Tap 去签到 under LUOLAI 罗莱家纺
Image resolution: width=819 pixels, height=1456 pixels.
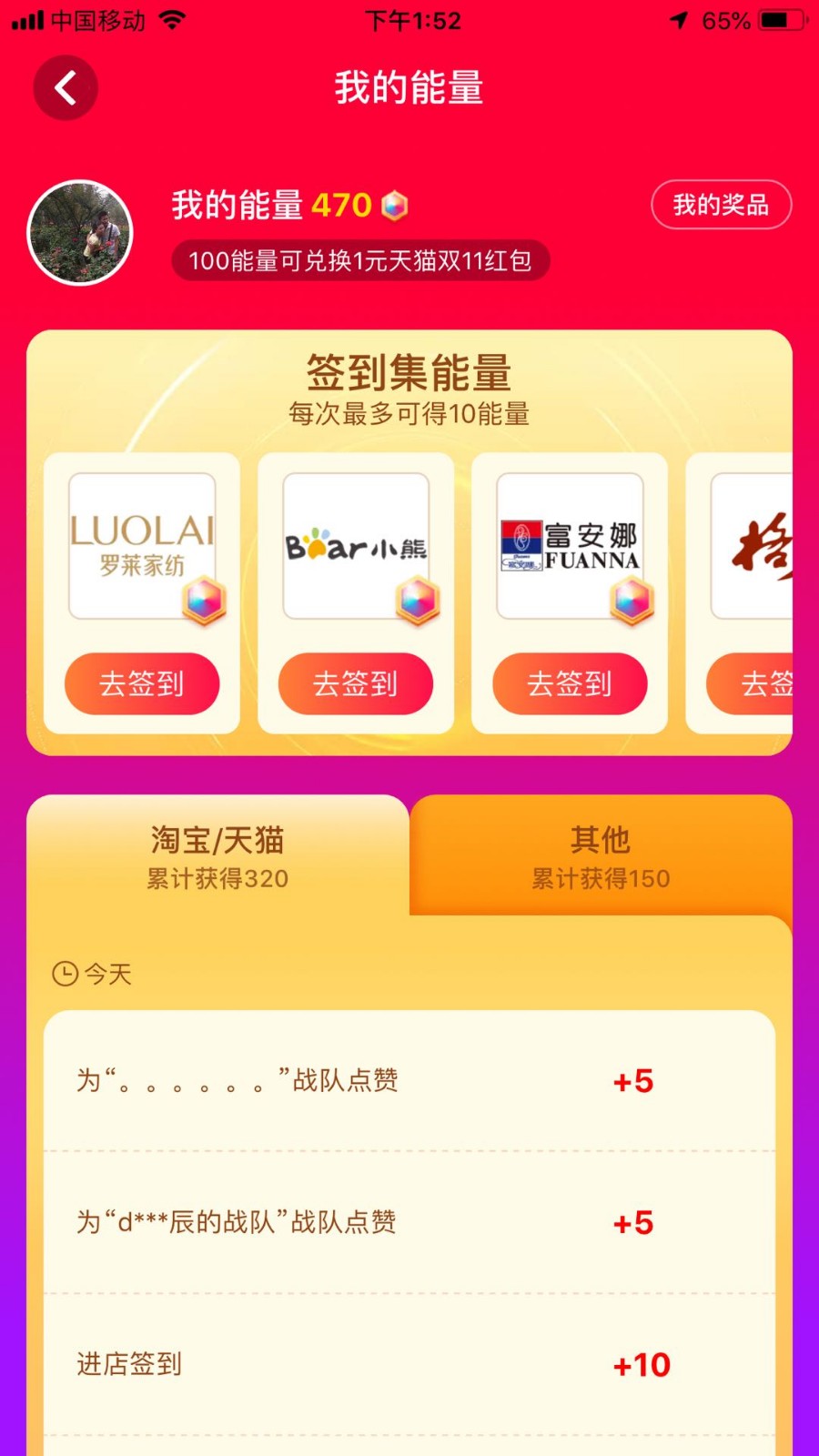pos(142,683)
